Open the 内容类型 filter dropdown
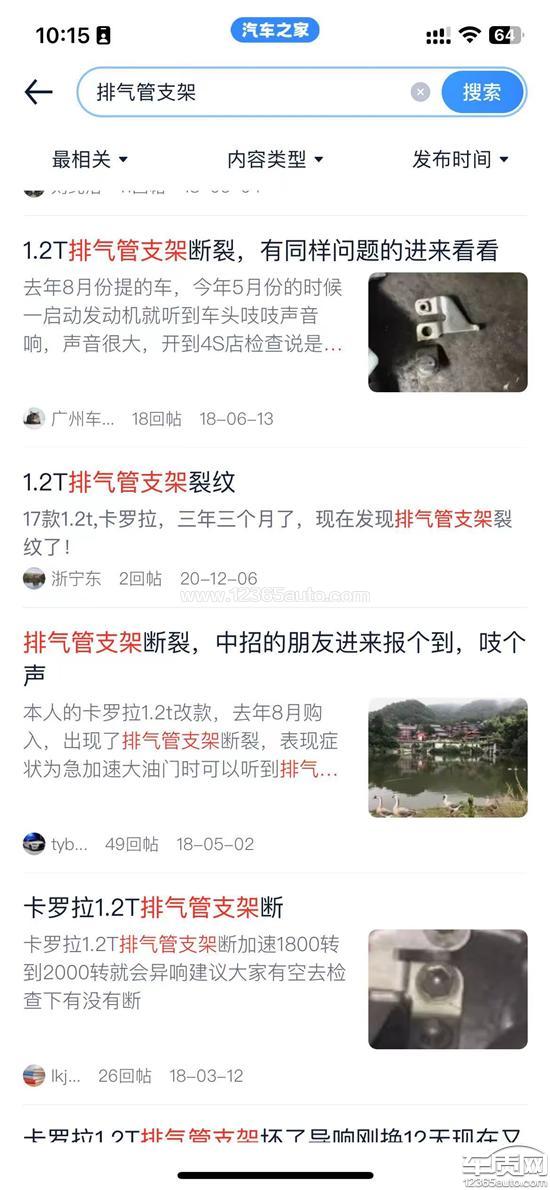Screen dimensions: 550x1190 pyautogui.click(x=275, y=159)
